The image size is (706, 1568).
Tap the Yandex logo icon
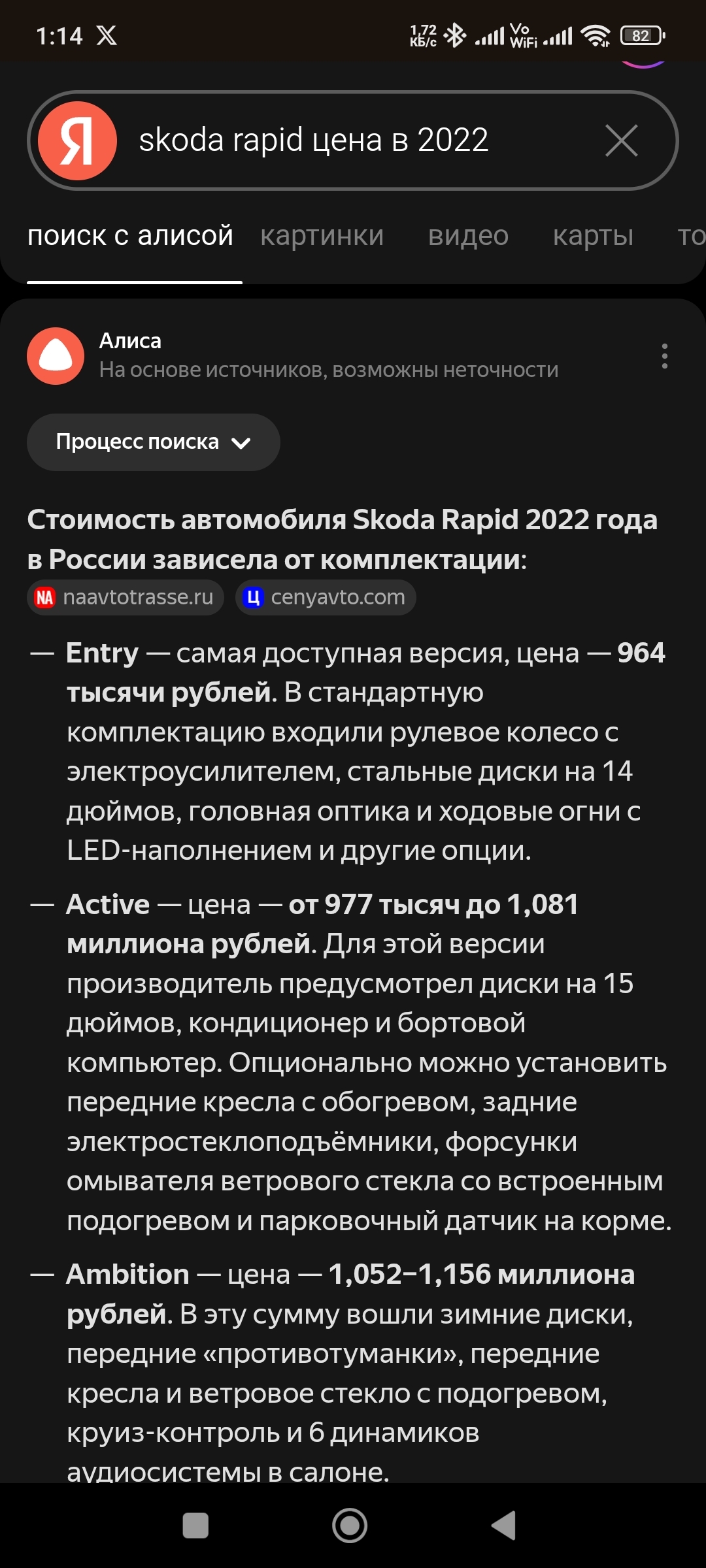click(77, 140)
